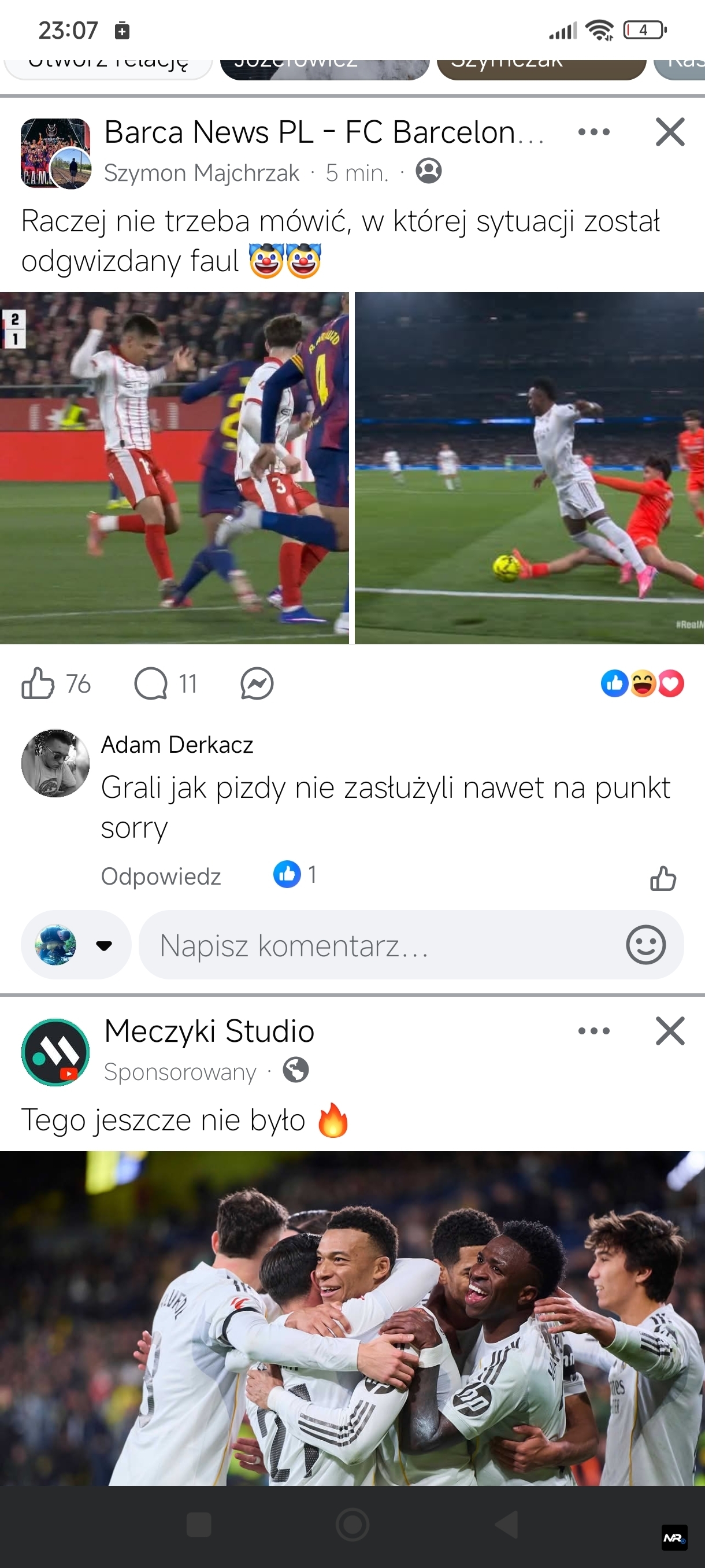Share the post via Messenger
Image resolution: width=705 pixels, height=1568 pixels.
point(257,683)
